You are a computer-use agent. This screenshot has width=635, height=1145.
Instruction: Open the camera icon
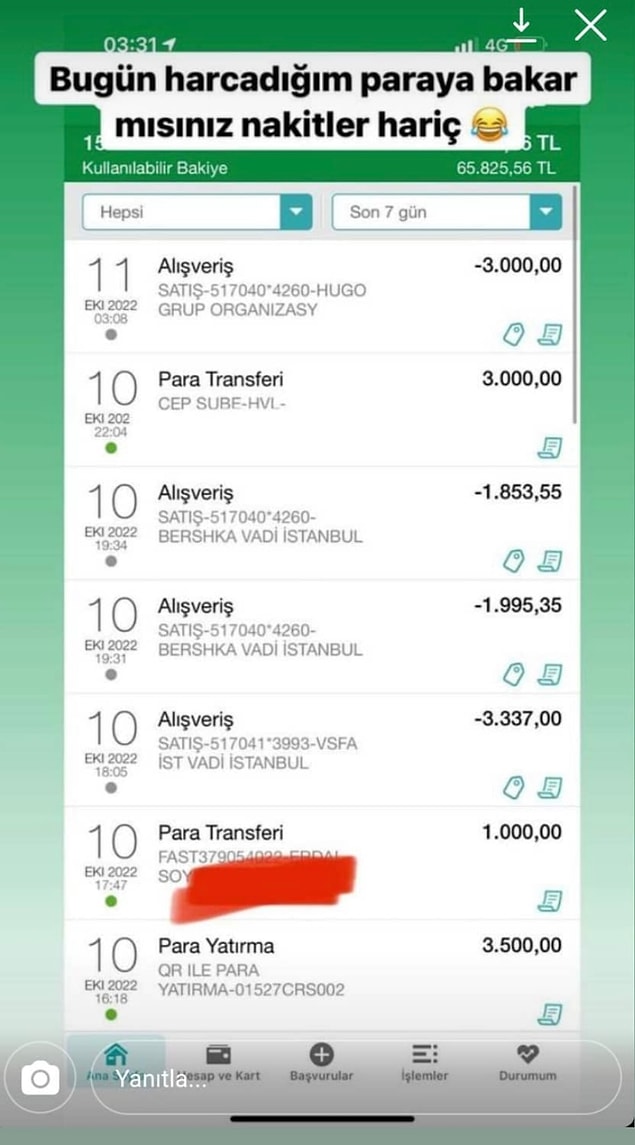pyautogui.click(x=40, y=1078)
